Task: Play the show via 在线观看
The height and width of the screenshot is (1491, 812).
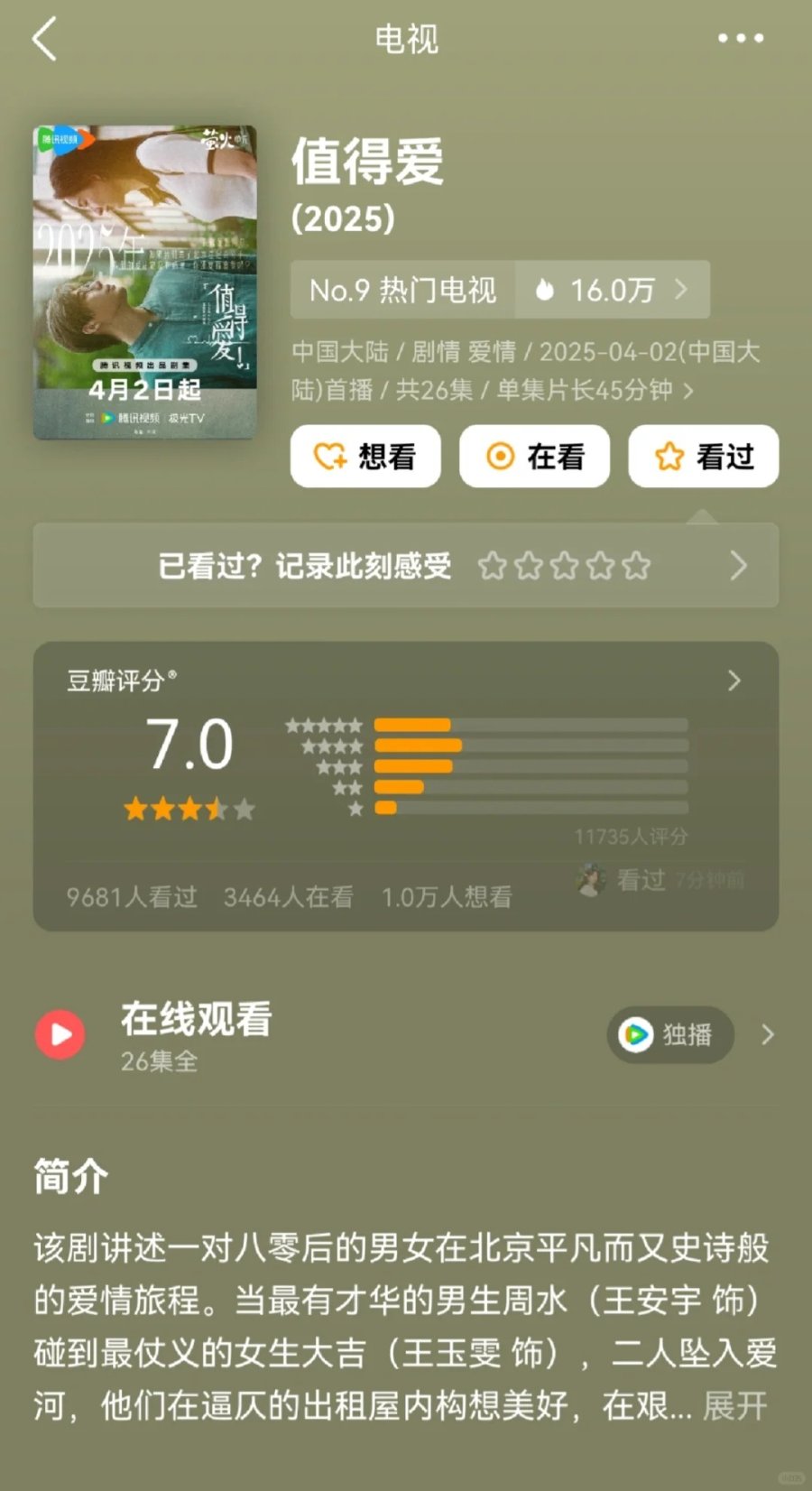Action: coord(61,1034)
